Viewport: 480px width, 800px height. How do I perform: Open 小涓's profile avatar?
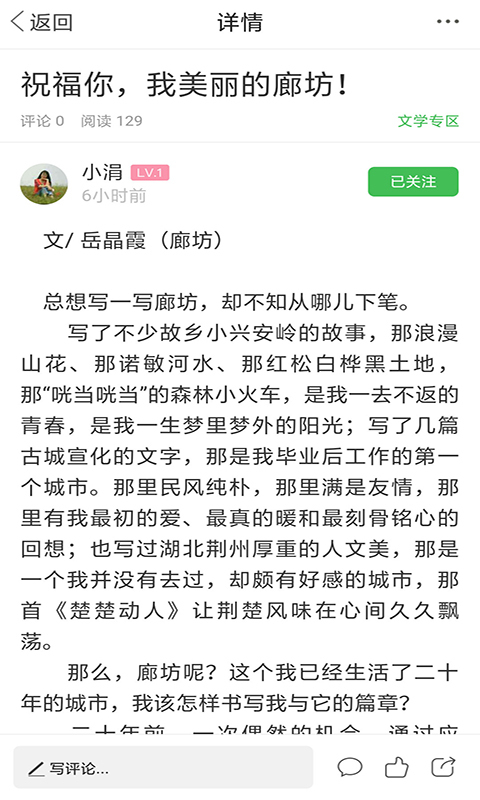[44, 184]
